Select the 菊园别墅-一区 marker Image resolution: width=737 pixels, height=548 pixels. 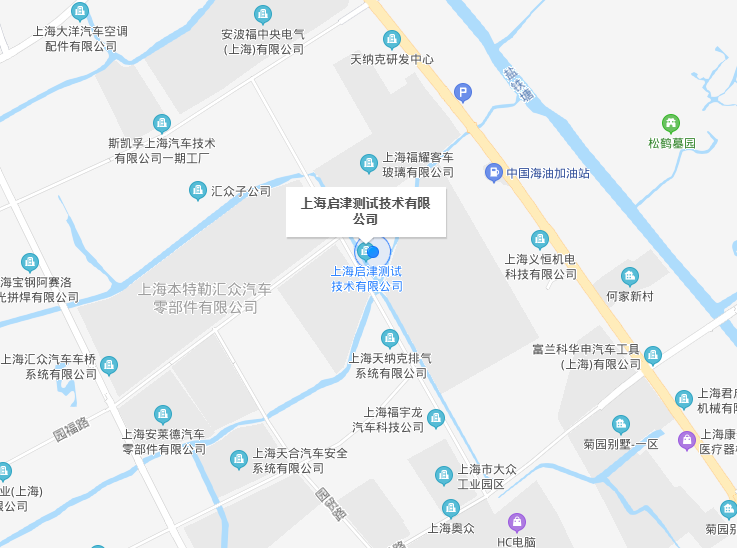click(x=621, y=424)
